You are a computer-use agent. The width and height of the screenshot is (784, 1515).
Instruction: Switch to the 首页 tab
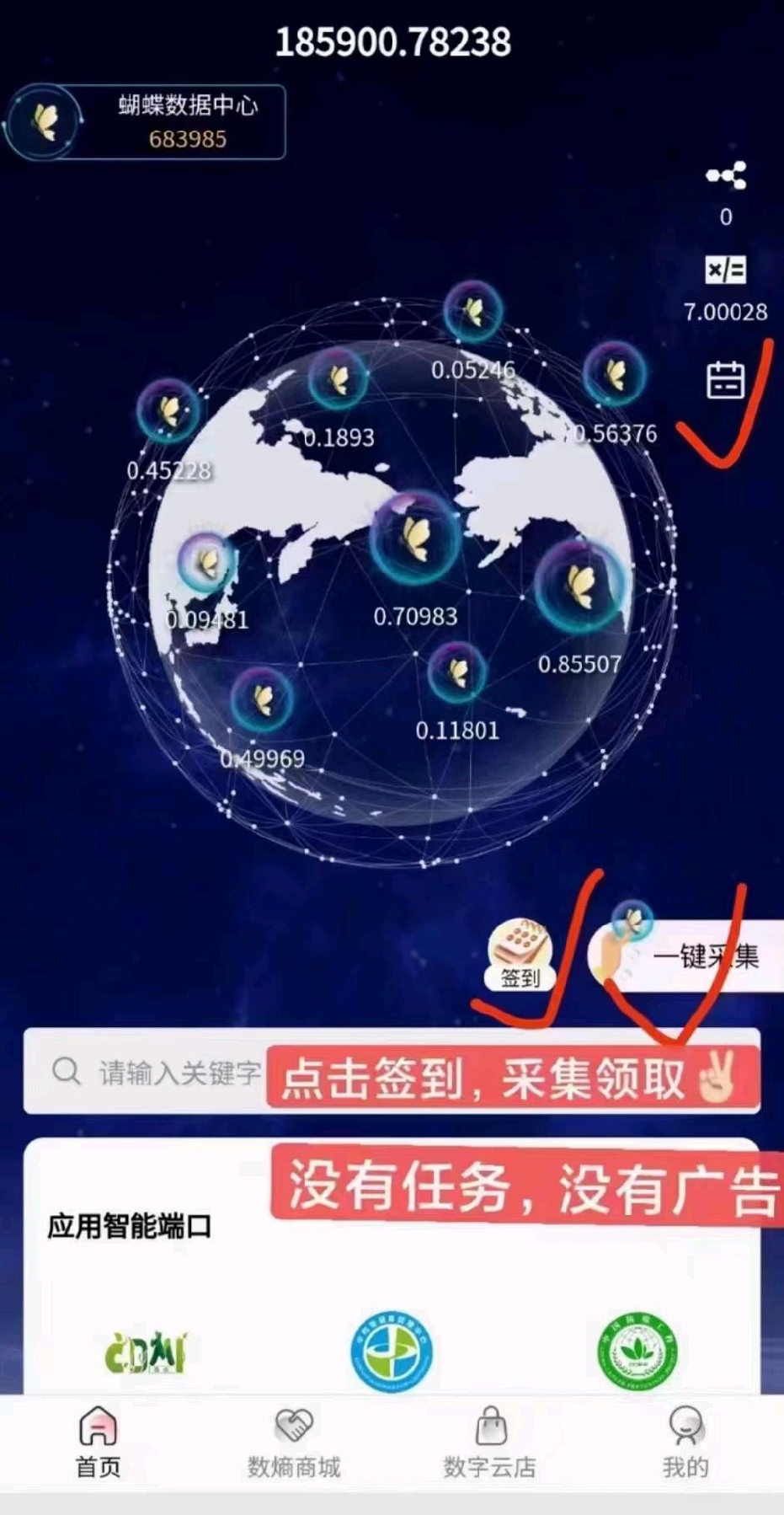[99, 1442]
